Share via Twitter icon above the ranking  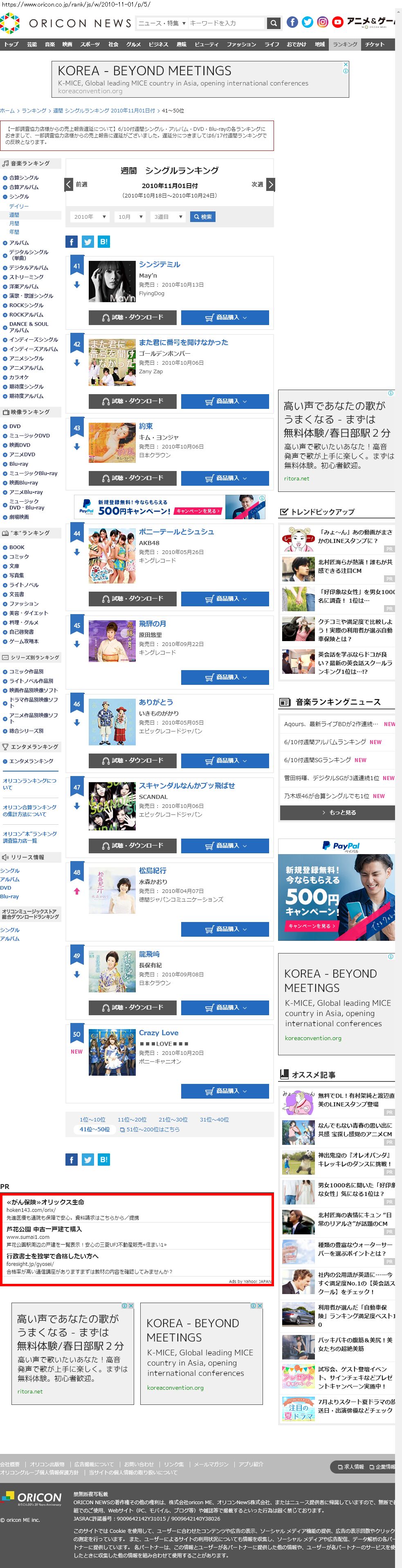(x=88, y=242)
